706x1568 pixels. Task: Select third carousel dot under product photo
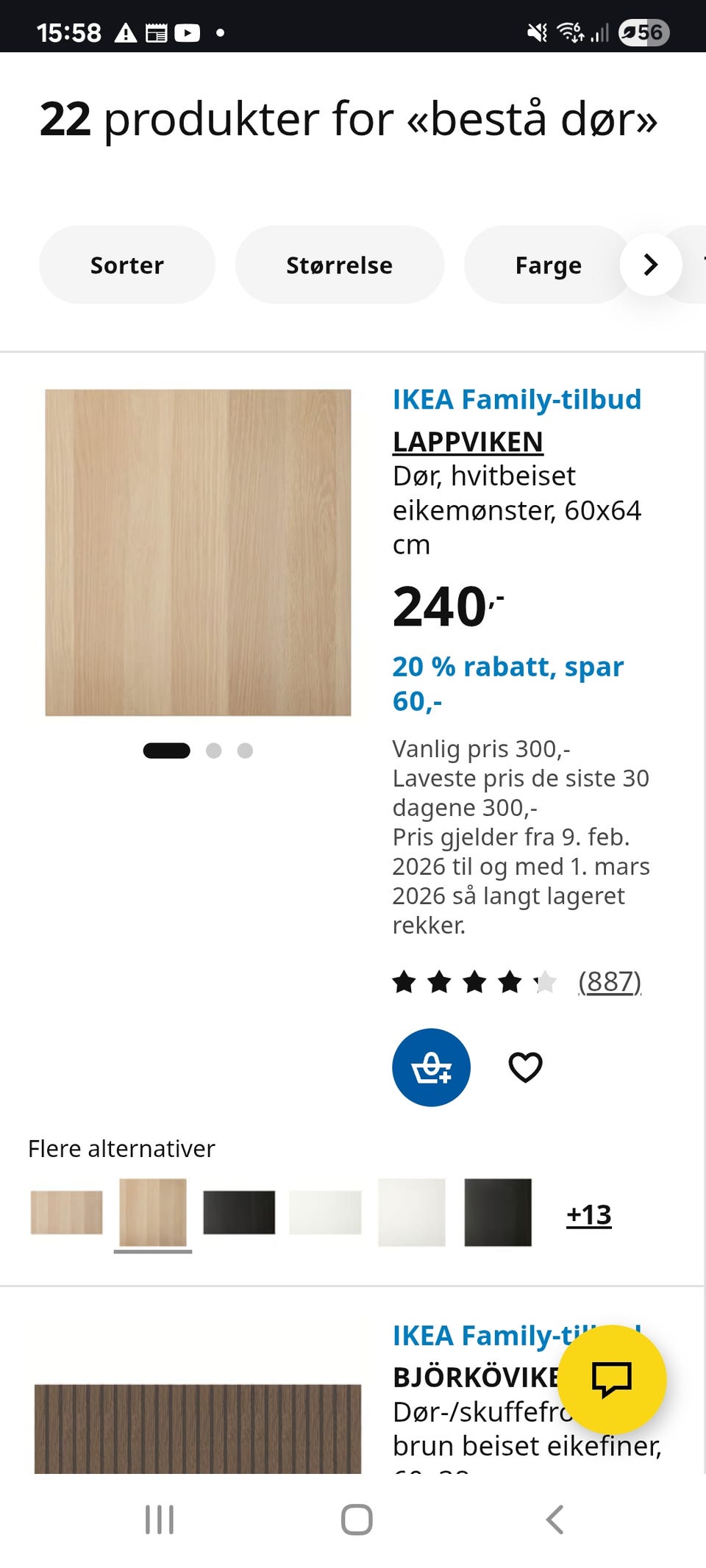pyautogui.click(x=245, y=751)
